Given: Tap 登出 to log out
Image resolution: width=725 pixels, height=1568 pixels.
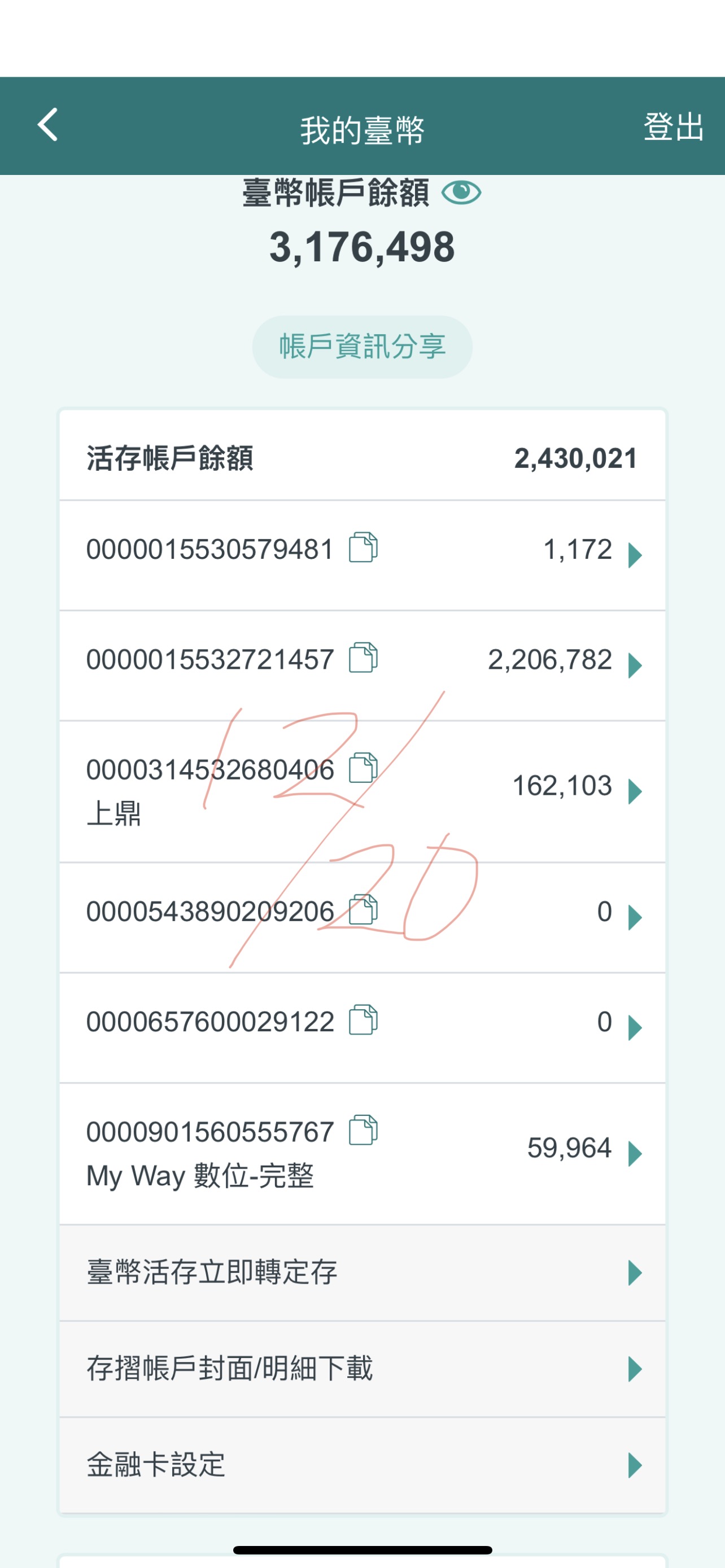Looking at the screenshot, I should coord(673,127).
